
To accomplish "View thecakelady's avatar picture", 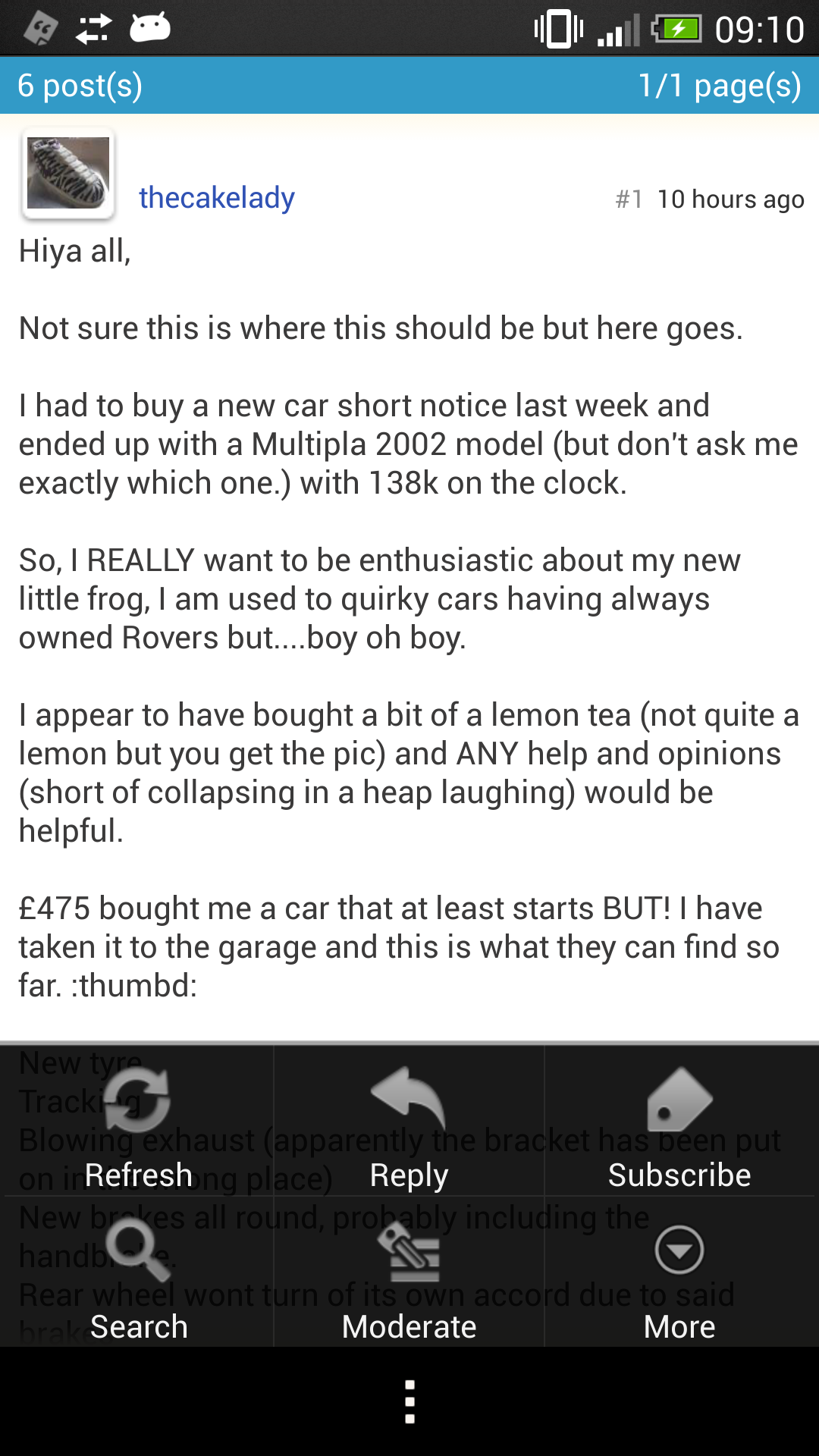I will tap(68, 174).
